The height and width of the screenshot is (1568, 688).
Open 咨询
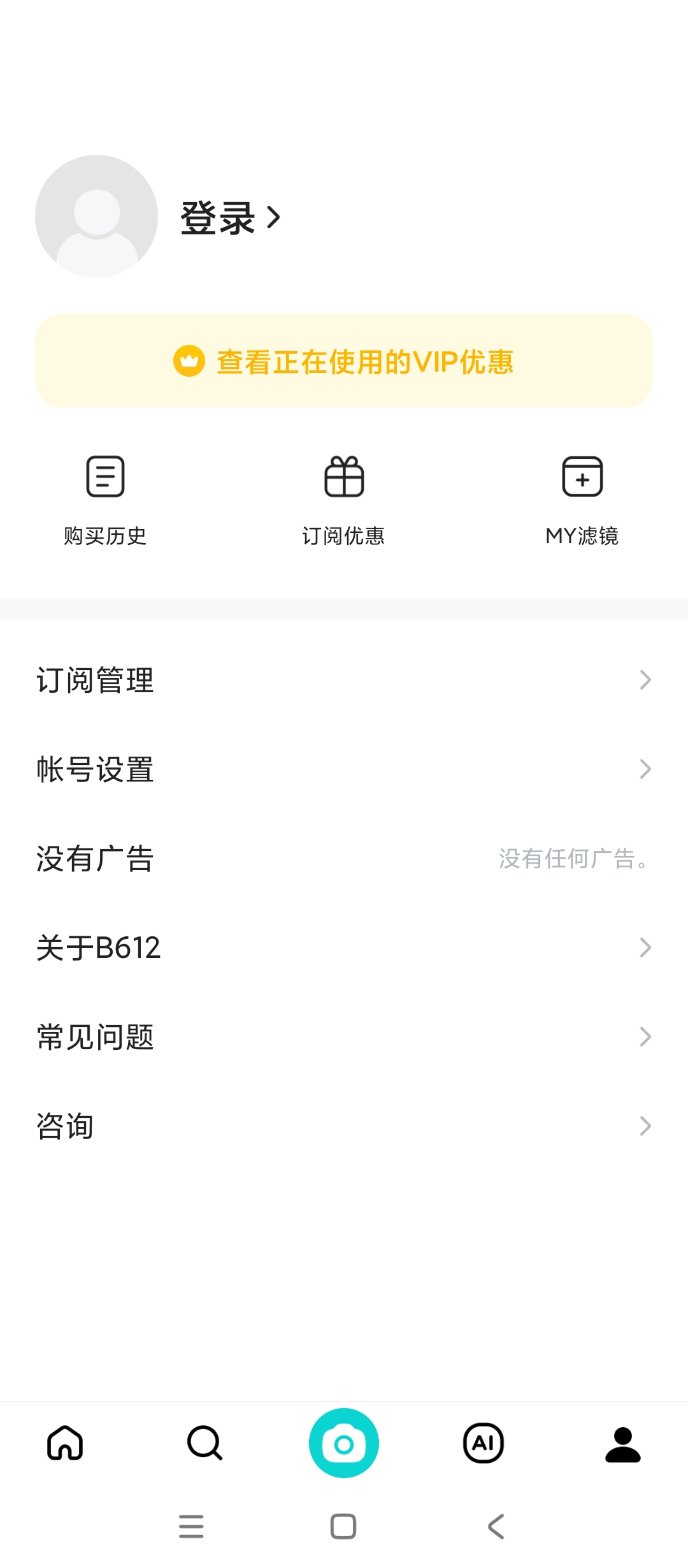coord(344,1126)
